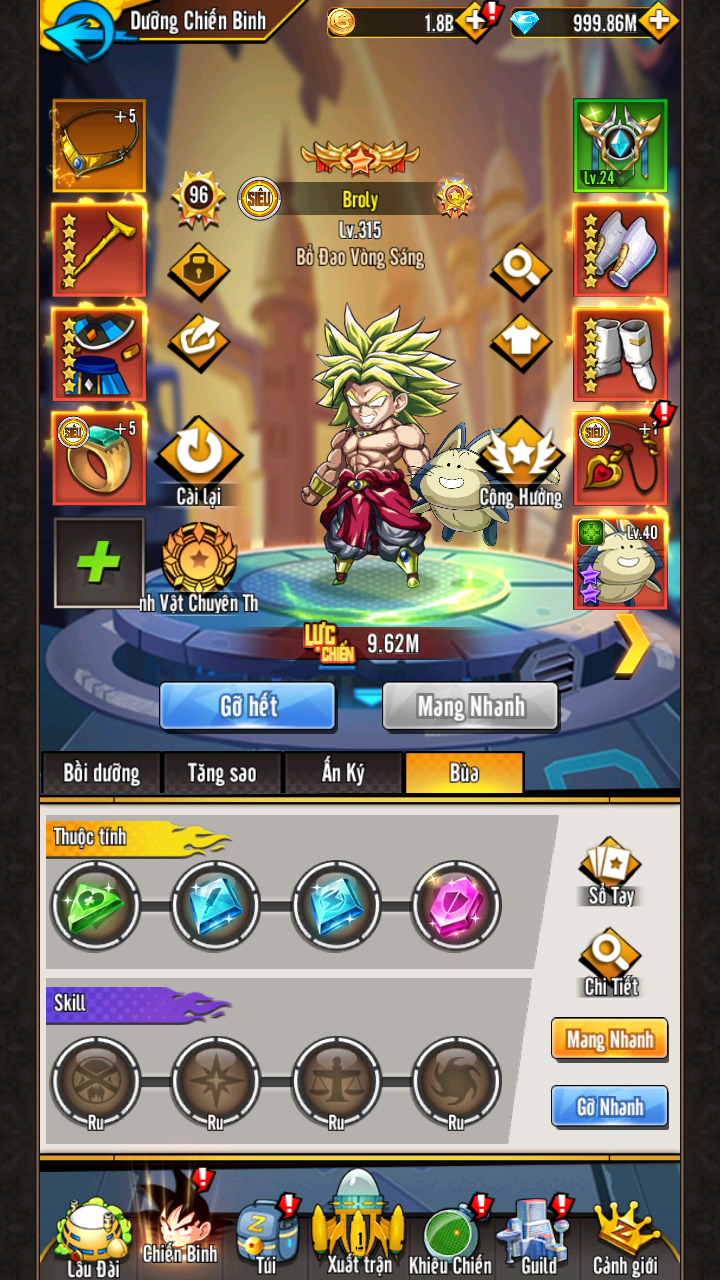Add more diamonds
Screen dimensions: 720x1280
pos(657,21)
